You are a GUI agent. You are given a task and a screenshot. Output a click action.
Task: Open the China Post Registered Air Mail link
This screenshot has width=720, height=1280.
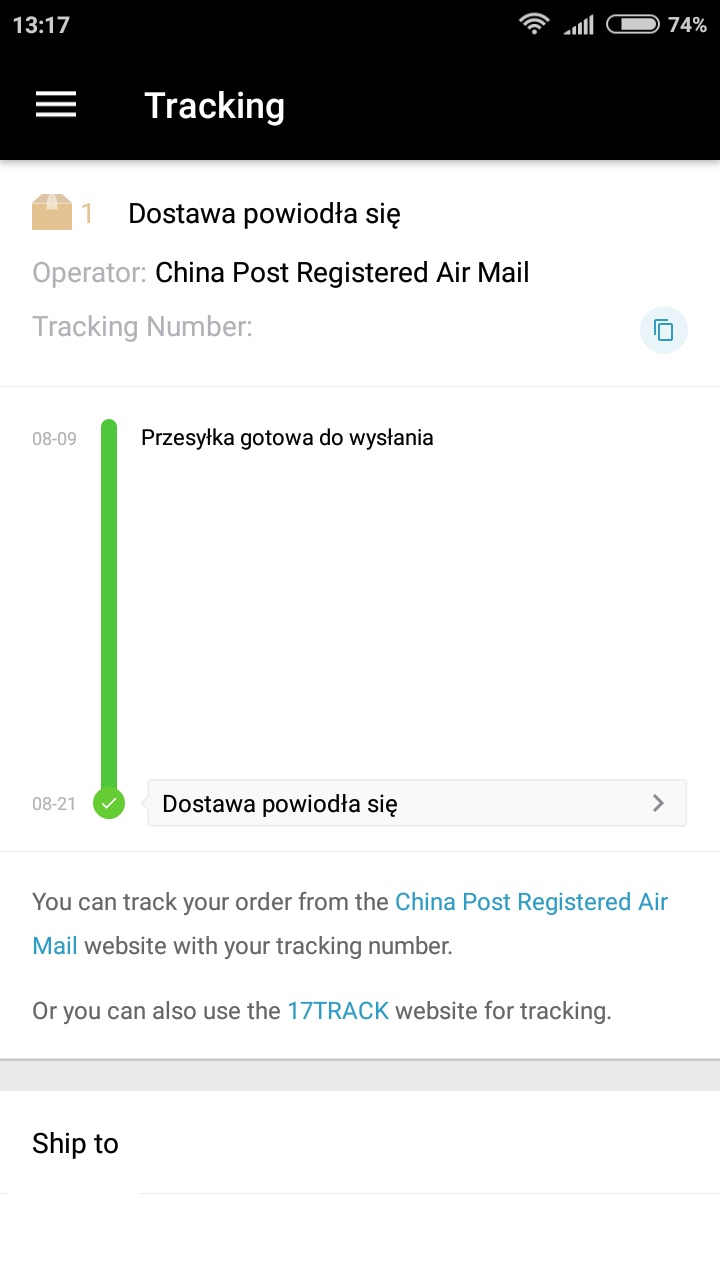click(350, 923)
